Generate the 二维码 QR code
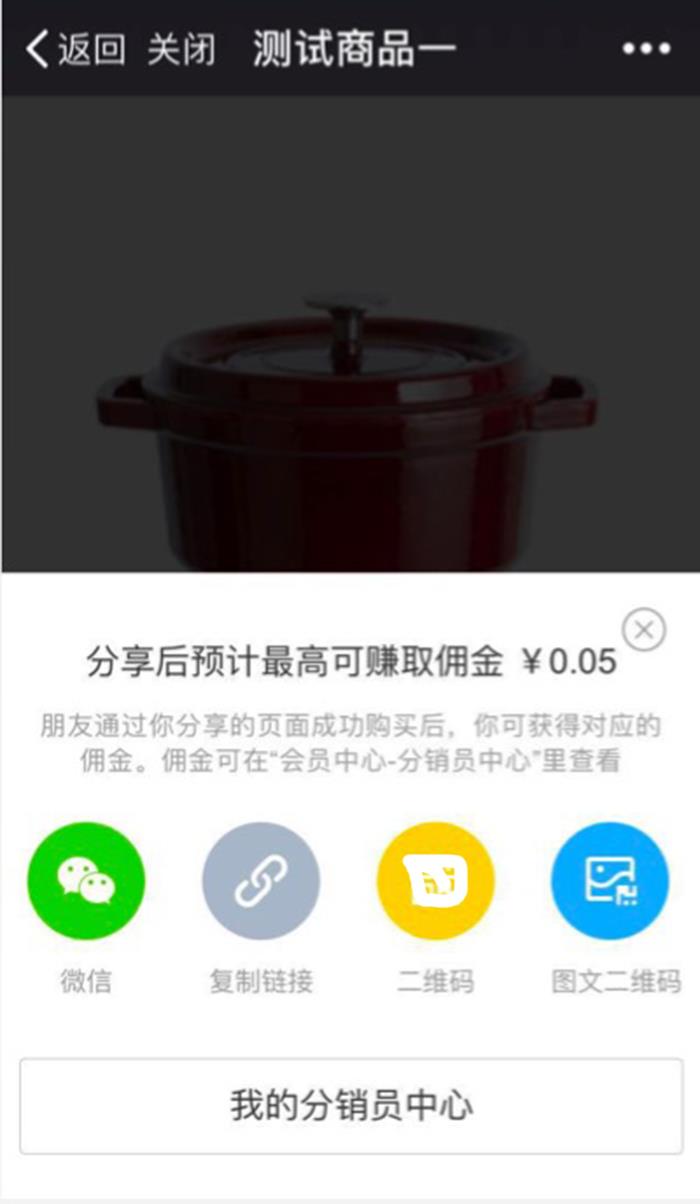Image resolution: width=700 pixels, height=1204 pixels. tap(435, 881)
